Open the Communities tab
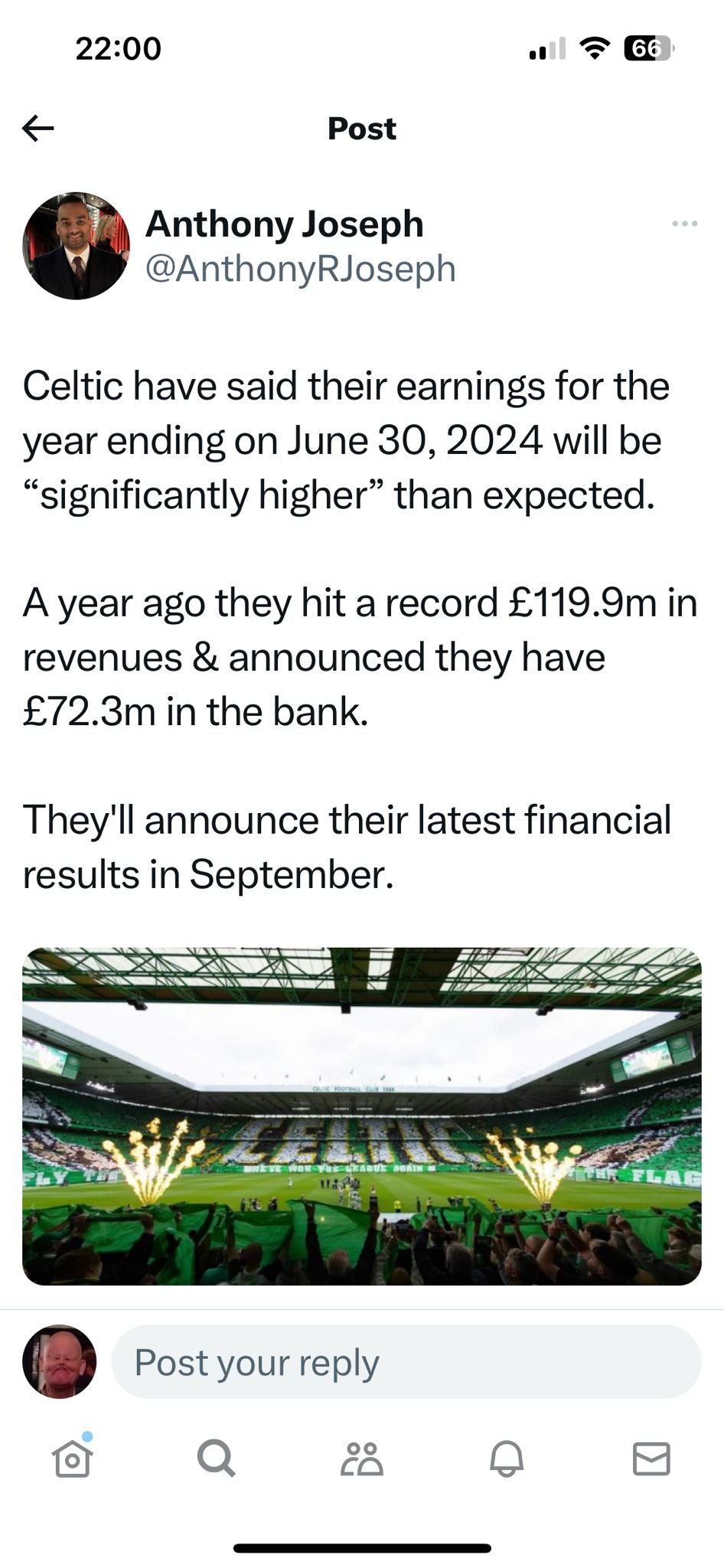The width and height of the screenshot is (724, 1568). [x=361, y=1458]
